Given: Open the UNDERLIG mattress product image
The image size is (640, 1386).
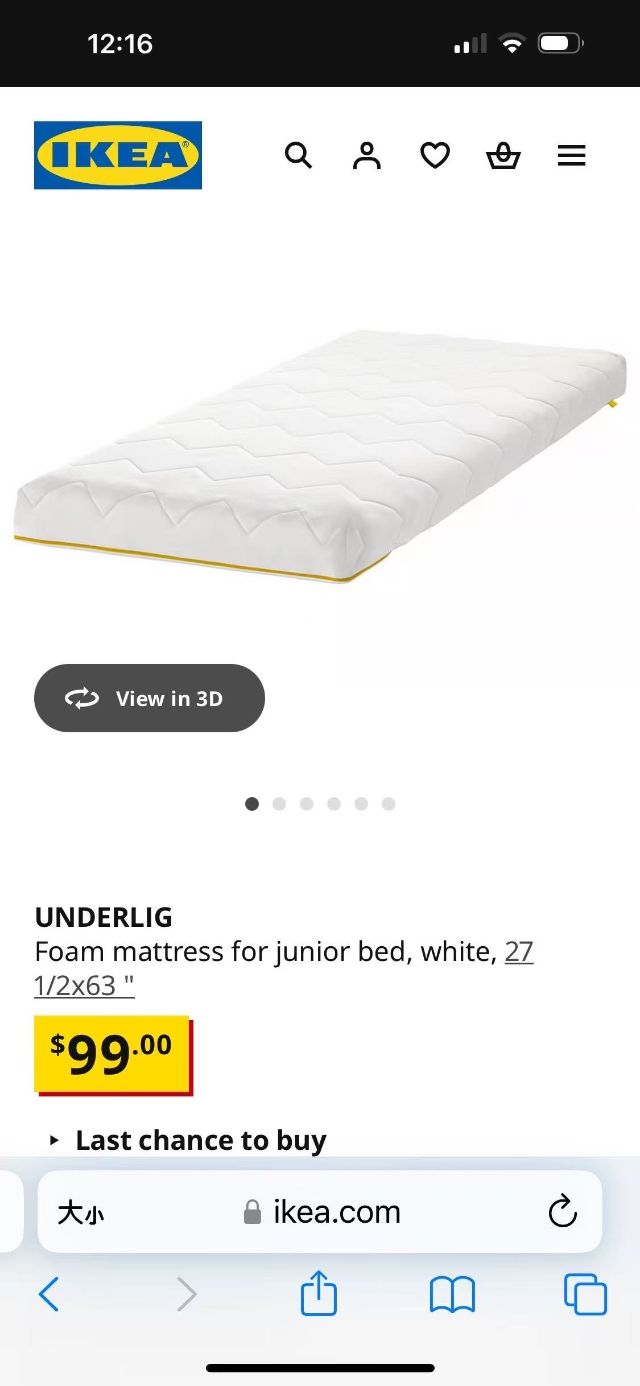Looking at the screenshot, I should (x=320, y=460).
